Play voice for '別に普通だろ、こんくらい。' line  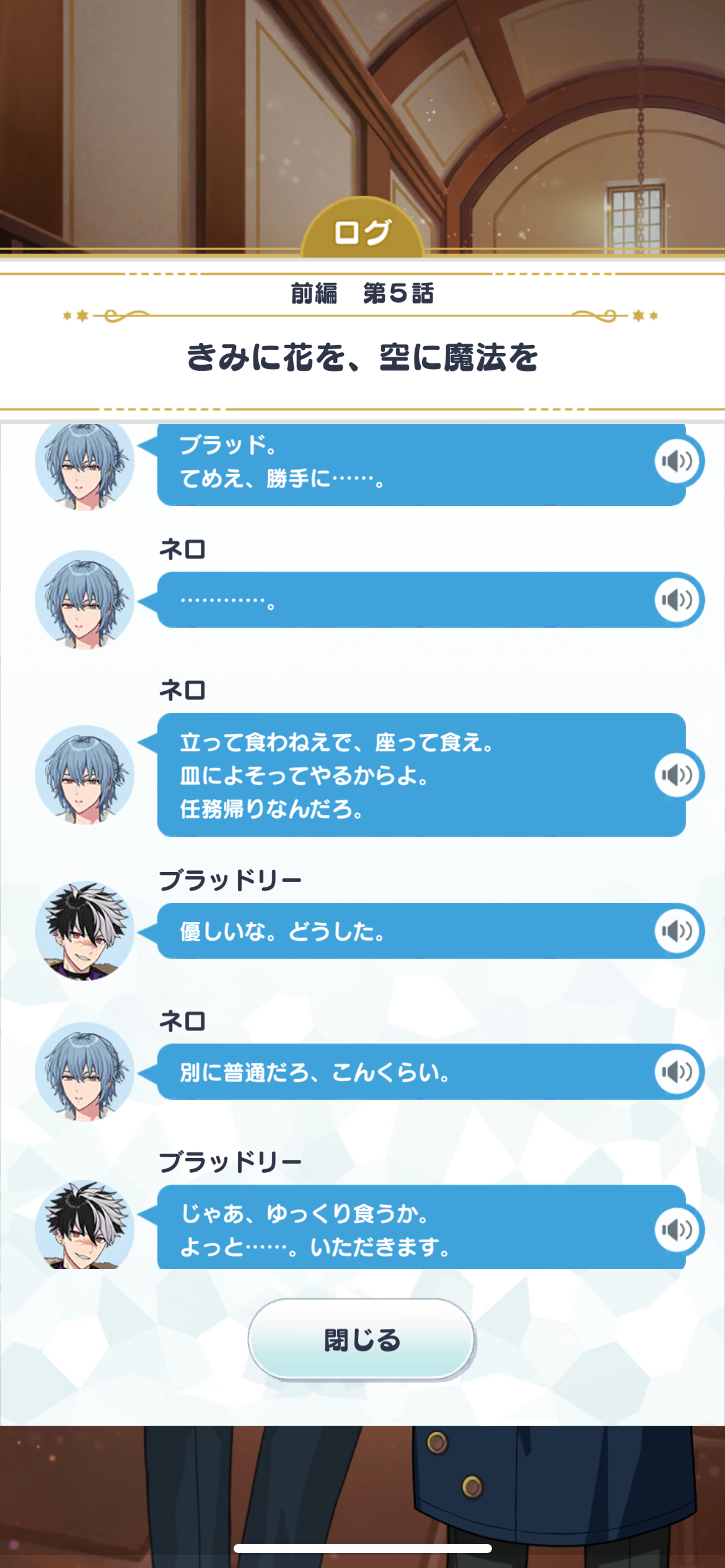point(677,1072)
